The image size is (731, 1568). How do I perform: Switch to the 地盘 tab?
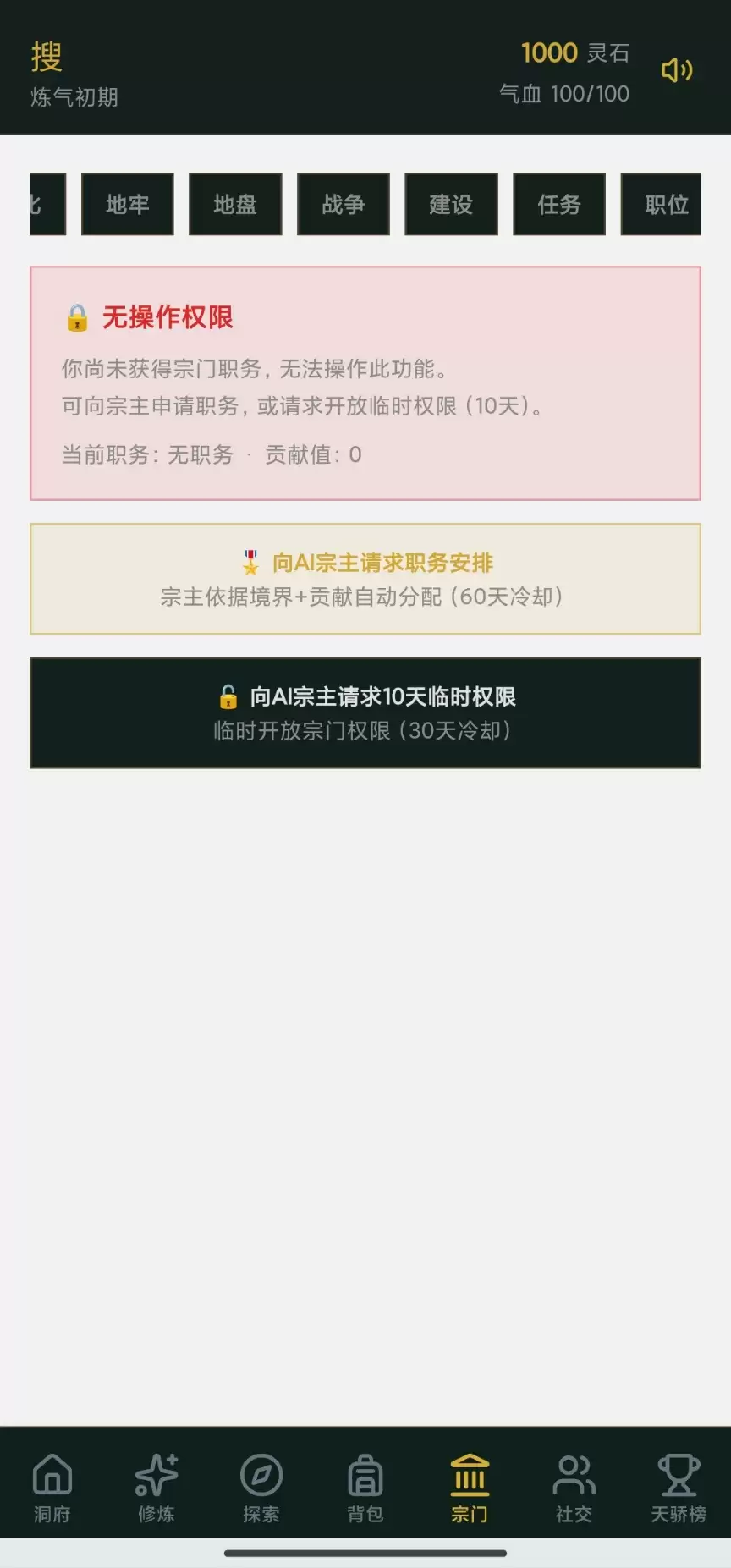pyautogui.click(x=235, y=204)
